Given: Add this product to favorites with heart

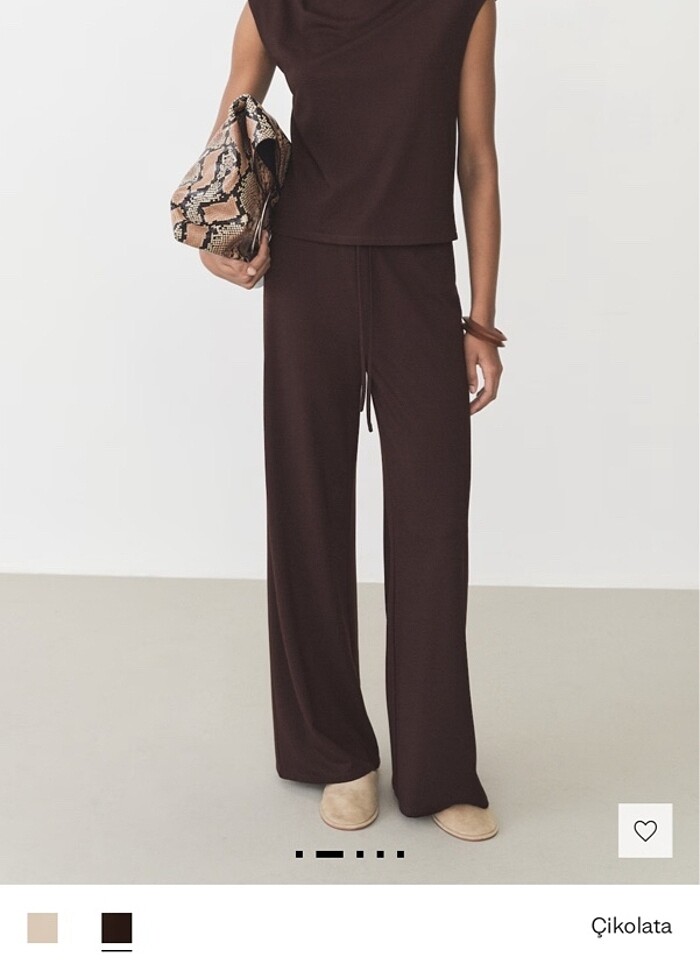Looking at the screenshot, I should 645,830.
